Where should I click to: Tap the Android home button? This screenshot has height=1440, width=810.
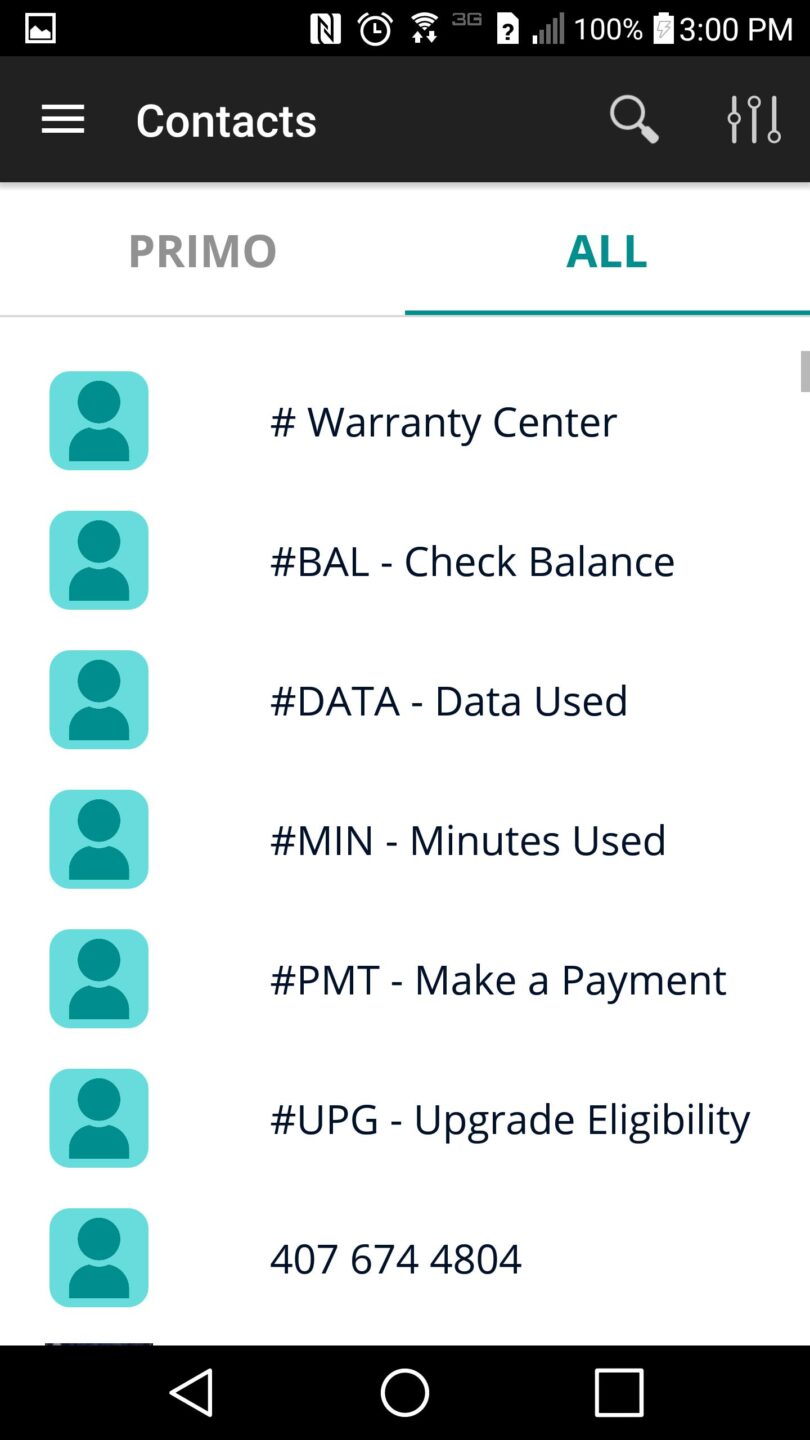[405, 1391]
